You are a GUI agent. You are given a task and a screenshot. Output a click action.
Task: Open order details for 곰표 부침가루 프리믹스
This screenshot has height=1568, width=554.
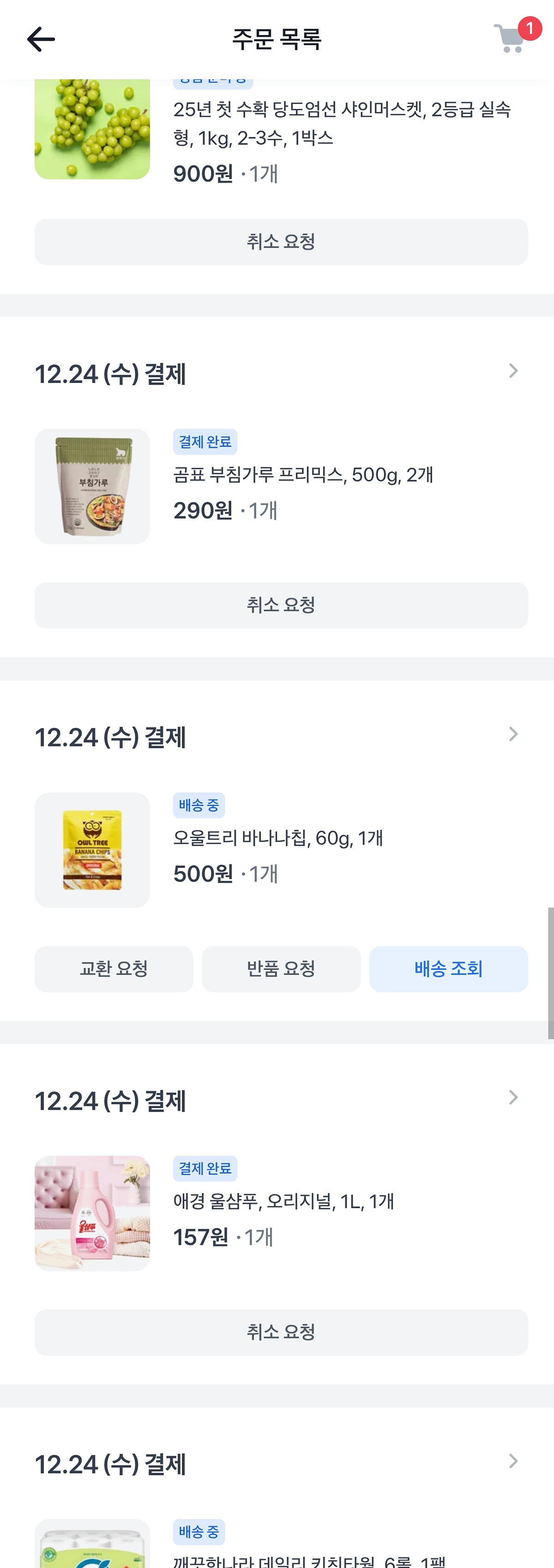(x=512, y=371)
